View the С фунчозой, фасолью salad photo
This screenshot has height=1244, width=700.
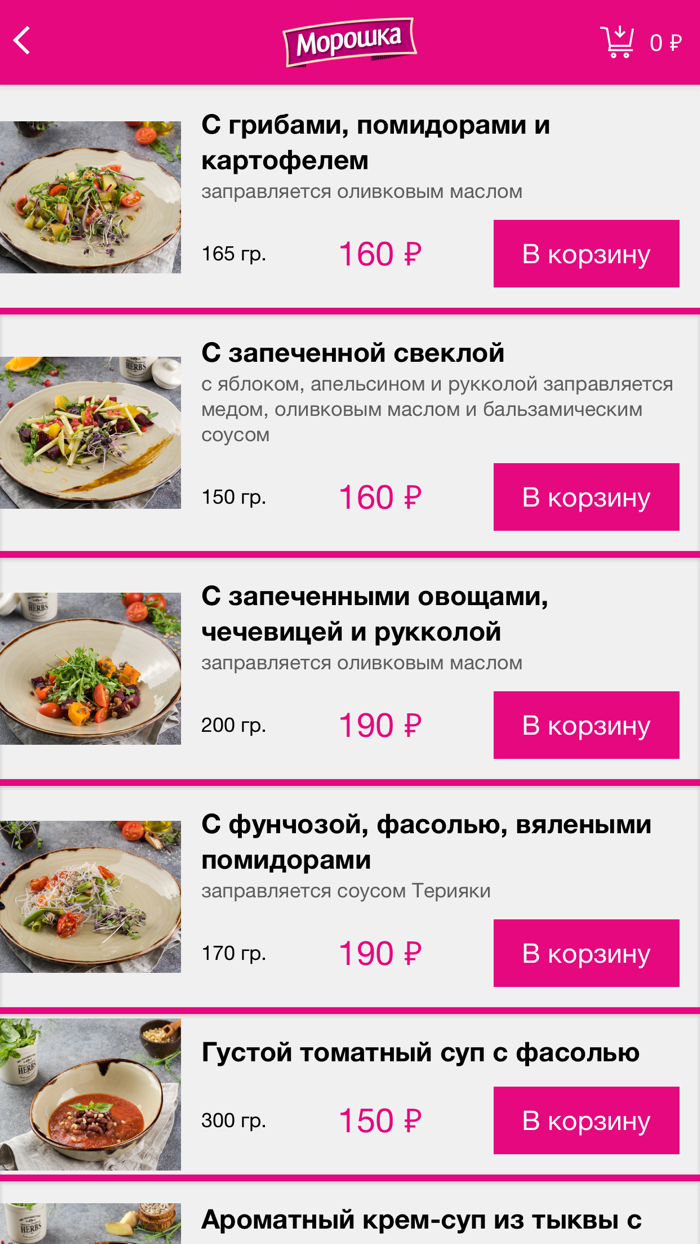click(x=90, y=896)
